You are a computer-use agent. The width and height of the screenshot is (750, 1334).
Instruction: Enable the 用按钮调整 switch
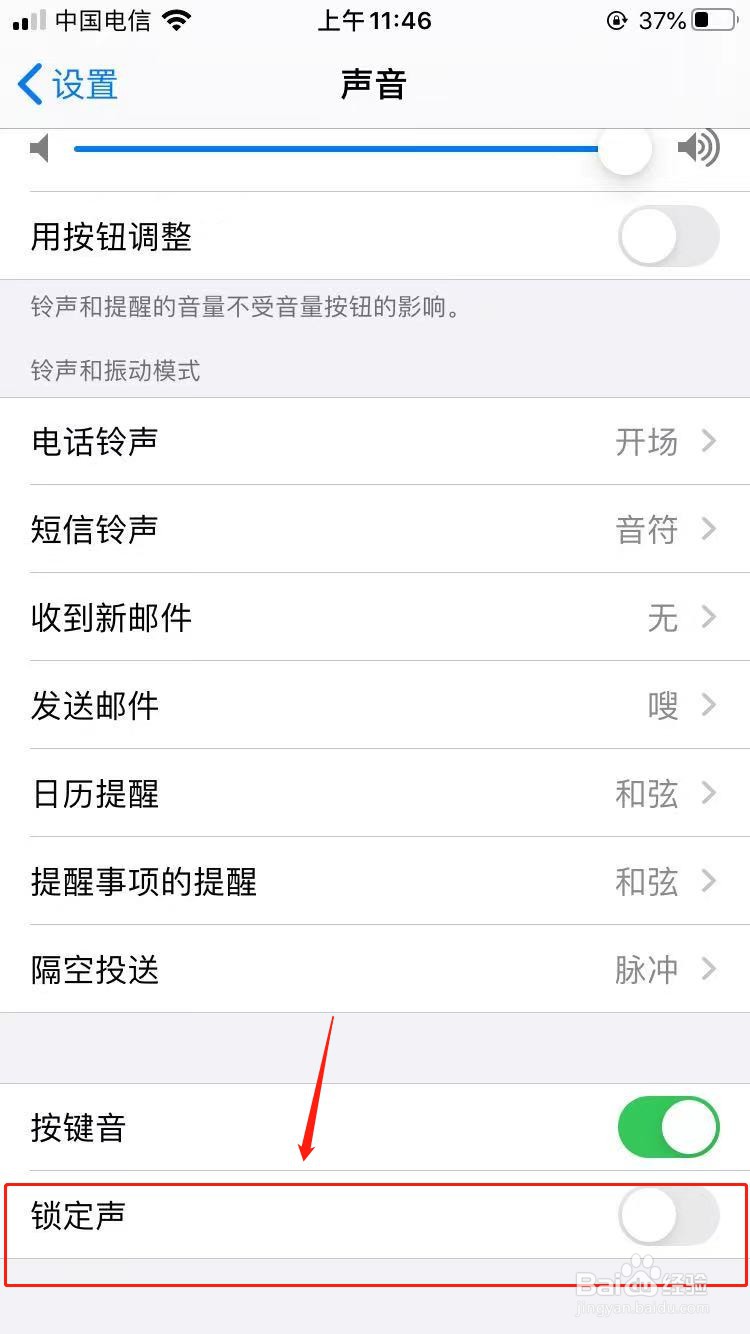[667, 236]
